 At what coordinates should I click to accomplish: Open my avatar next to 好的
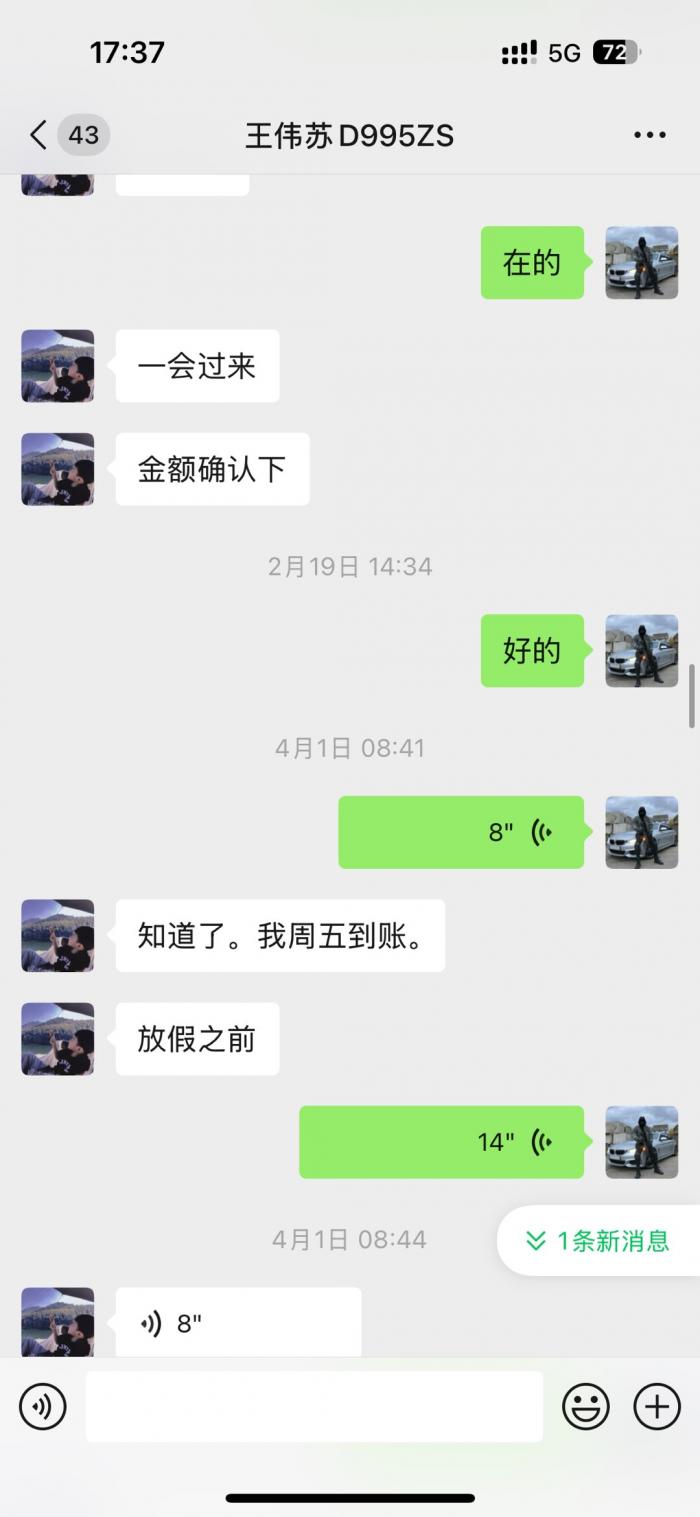point(642,651)
